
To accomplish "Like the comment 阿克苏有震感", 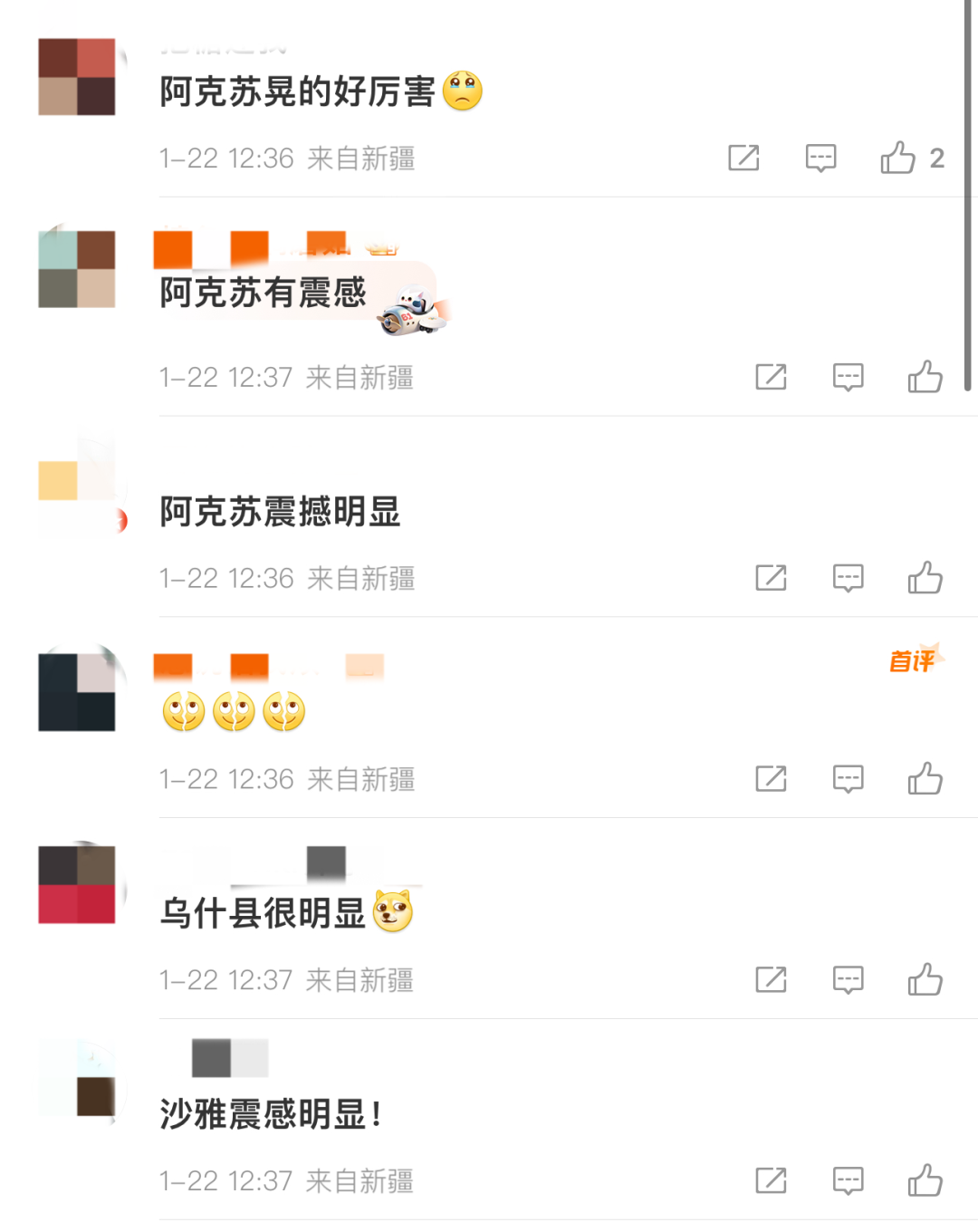I will (925, 377).
